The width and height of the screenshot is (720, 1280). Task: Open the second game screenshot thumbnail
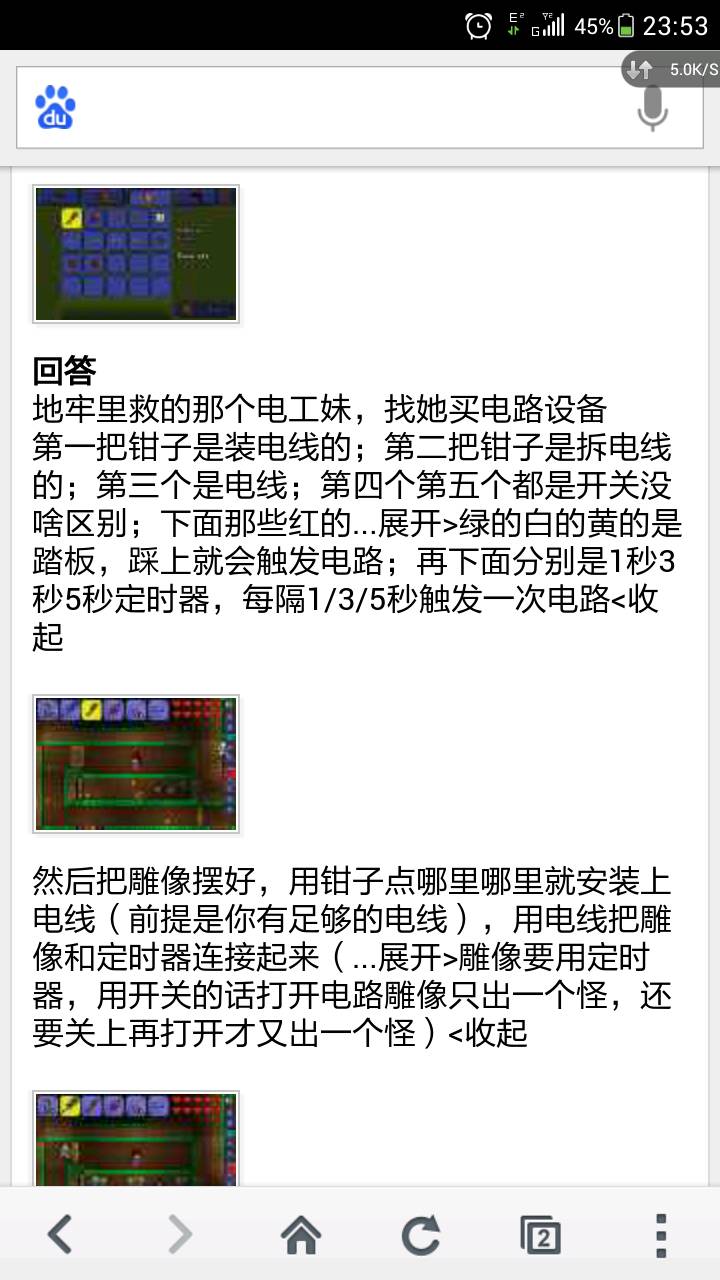[136, 765]
